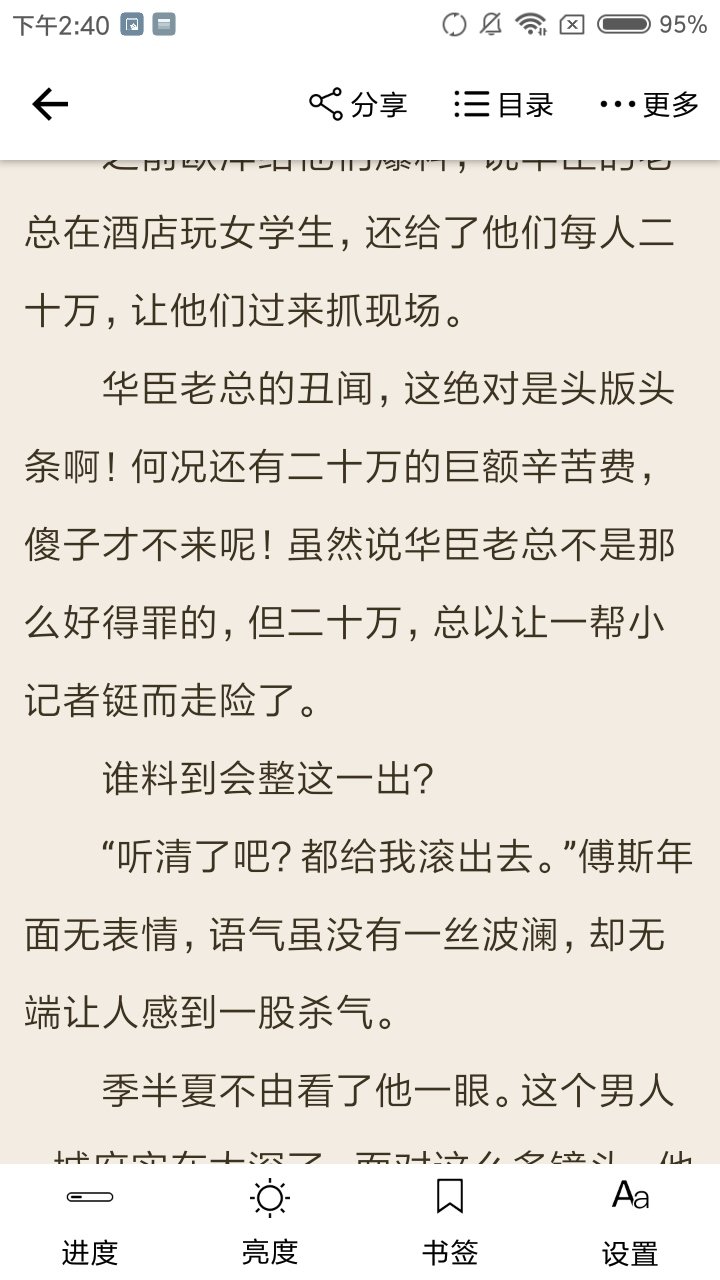Go back using the arrow icon
The height and width of the screenshot is (1280, 720).
coord(50,104)
